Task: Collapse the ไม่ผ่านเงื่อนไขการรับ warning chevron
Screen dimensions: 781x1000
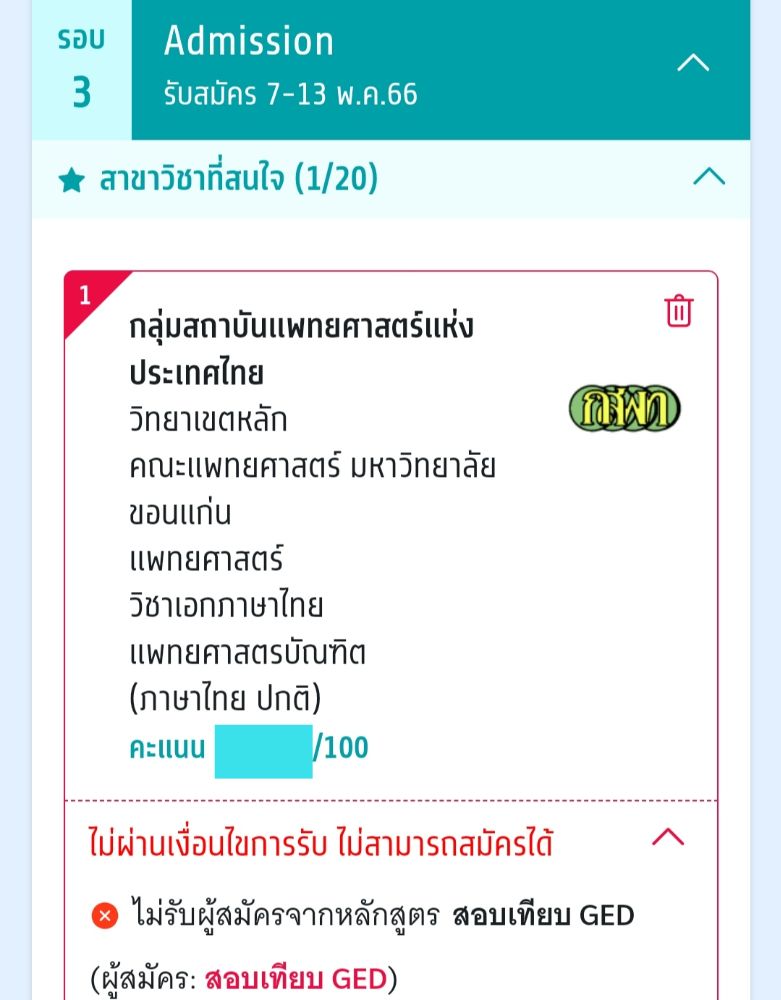Action: [667, 838]
